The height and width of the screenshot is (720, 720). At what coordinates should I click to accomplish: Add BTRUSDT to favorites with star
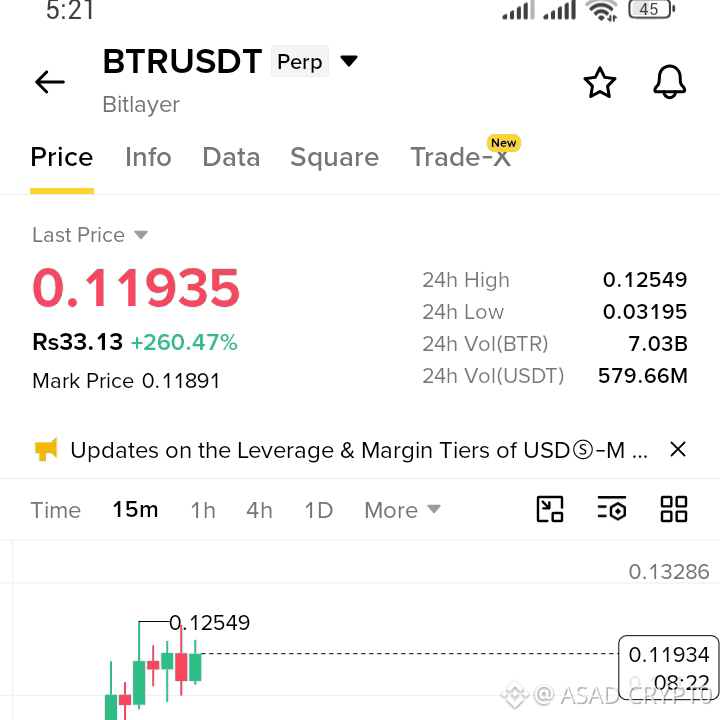pyautogui.click(x=600, y=83)
